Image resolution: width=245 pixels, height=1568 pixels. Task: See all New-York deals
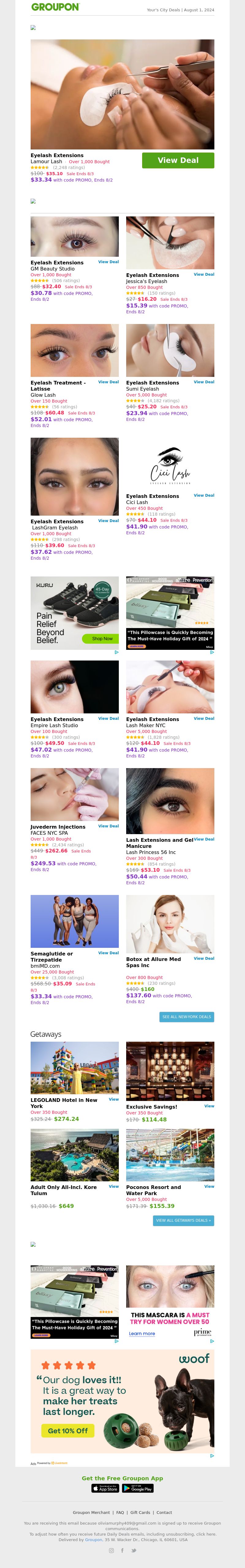click(187, 1017)
